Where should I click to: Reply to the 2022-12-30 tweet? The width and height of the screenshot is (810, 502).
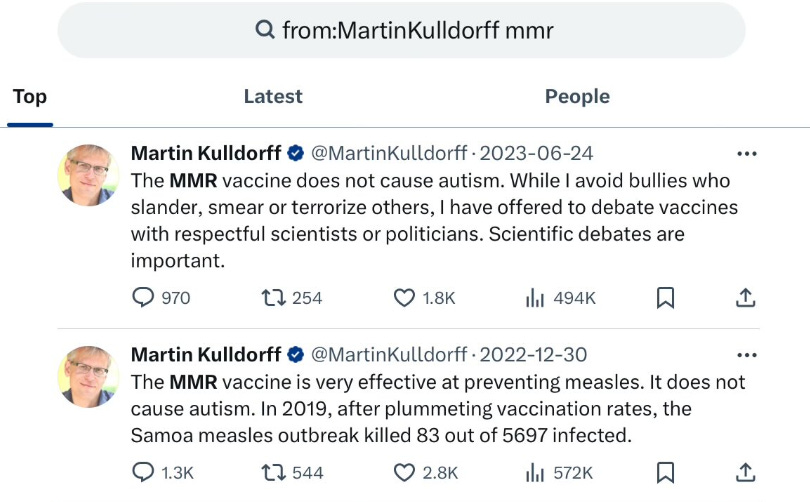tap(143, 472)
